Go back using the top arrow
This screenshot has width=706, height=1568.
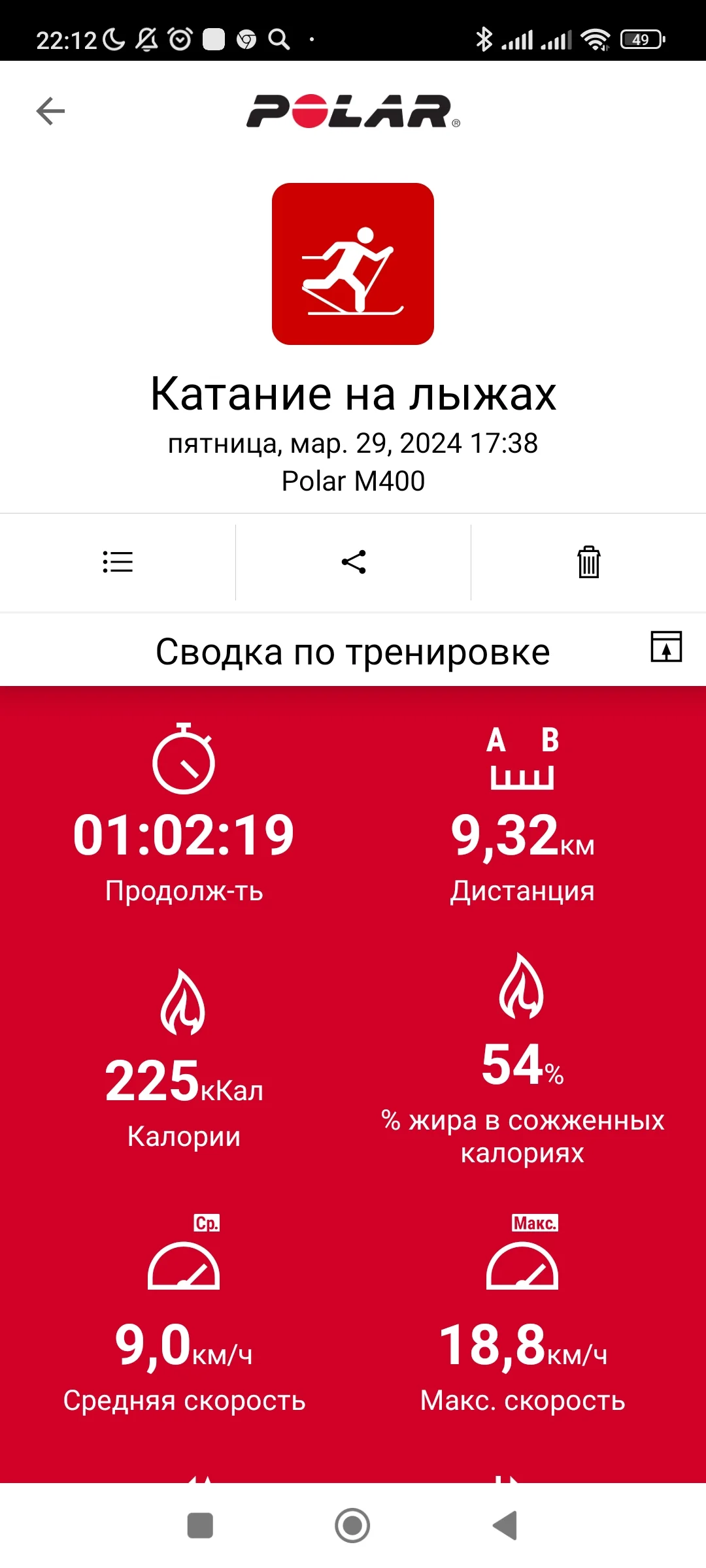(50, 111)
